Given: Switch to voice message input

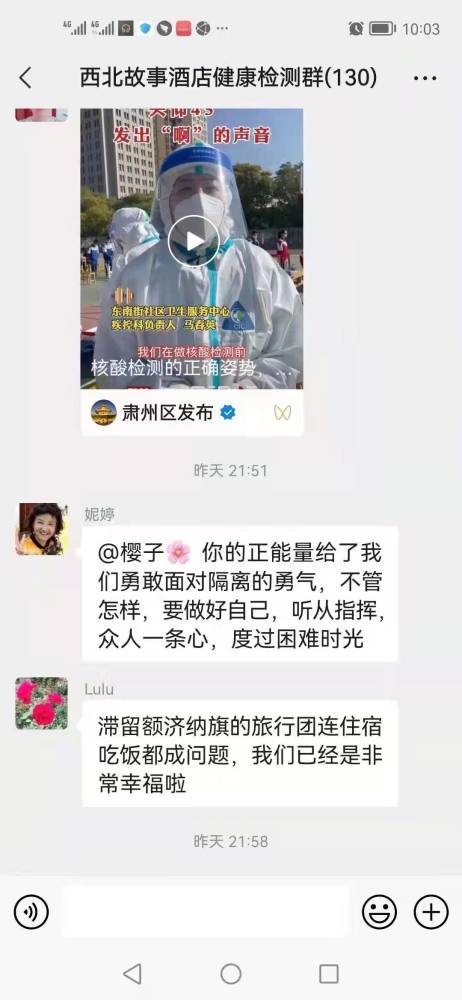Looking at the screenshot, I should (x=31, y=911).
